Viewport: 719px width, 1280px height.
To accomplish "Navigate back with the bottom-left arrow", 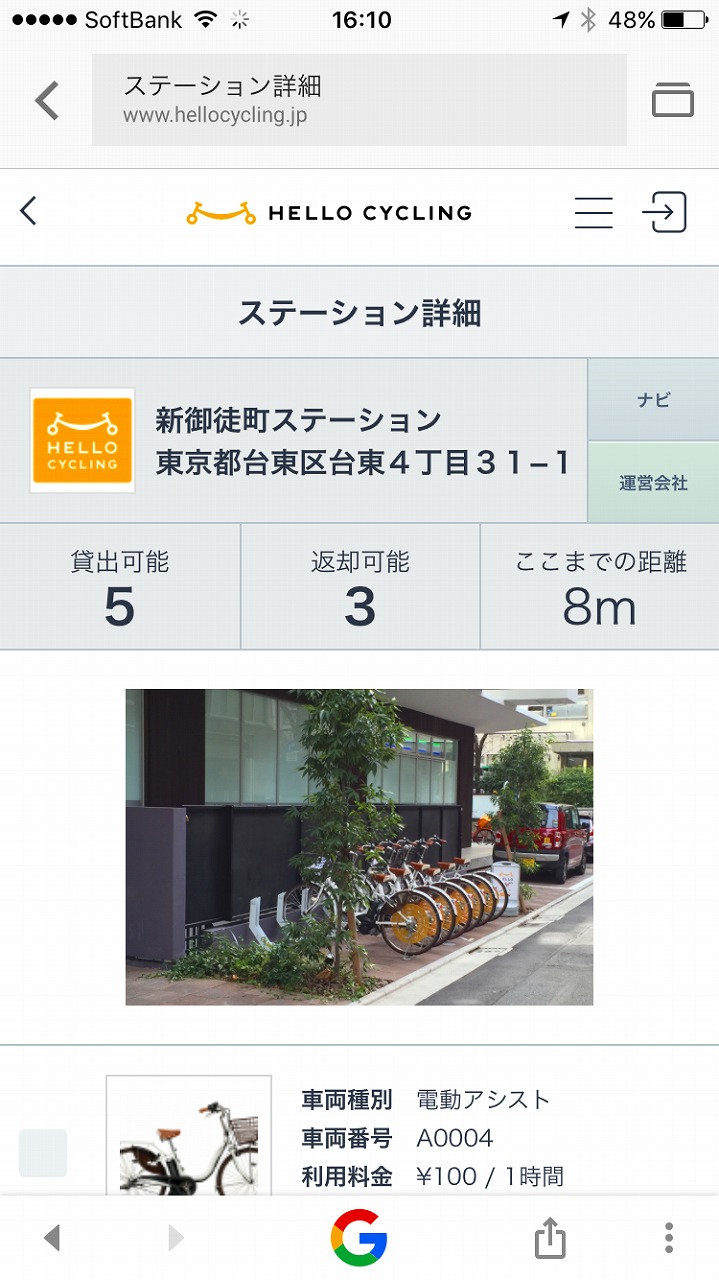I will pos(52,1238).
